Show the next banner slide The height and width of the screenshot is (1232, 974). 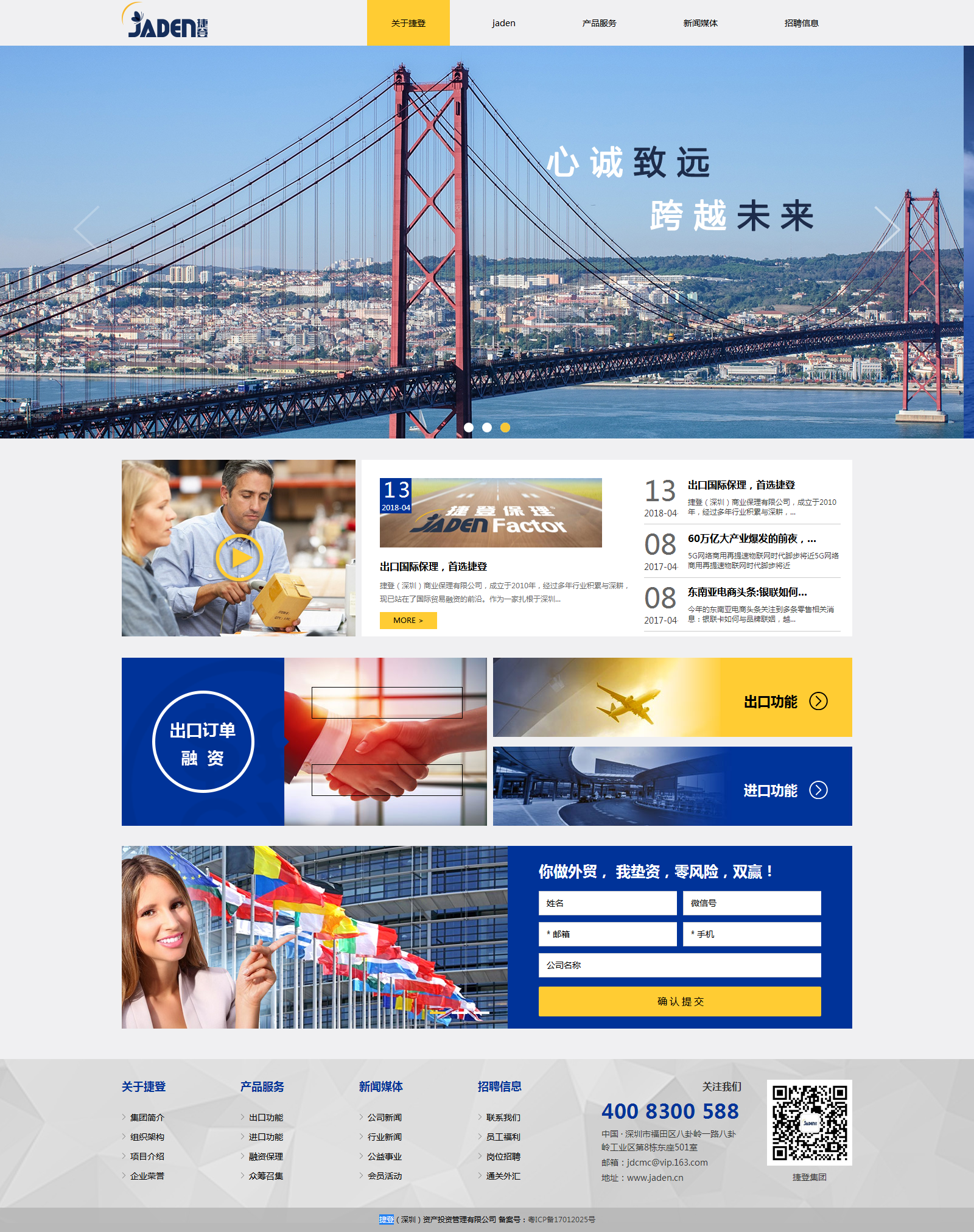point(886,228)
